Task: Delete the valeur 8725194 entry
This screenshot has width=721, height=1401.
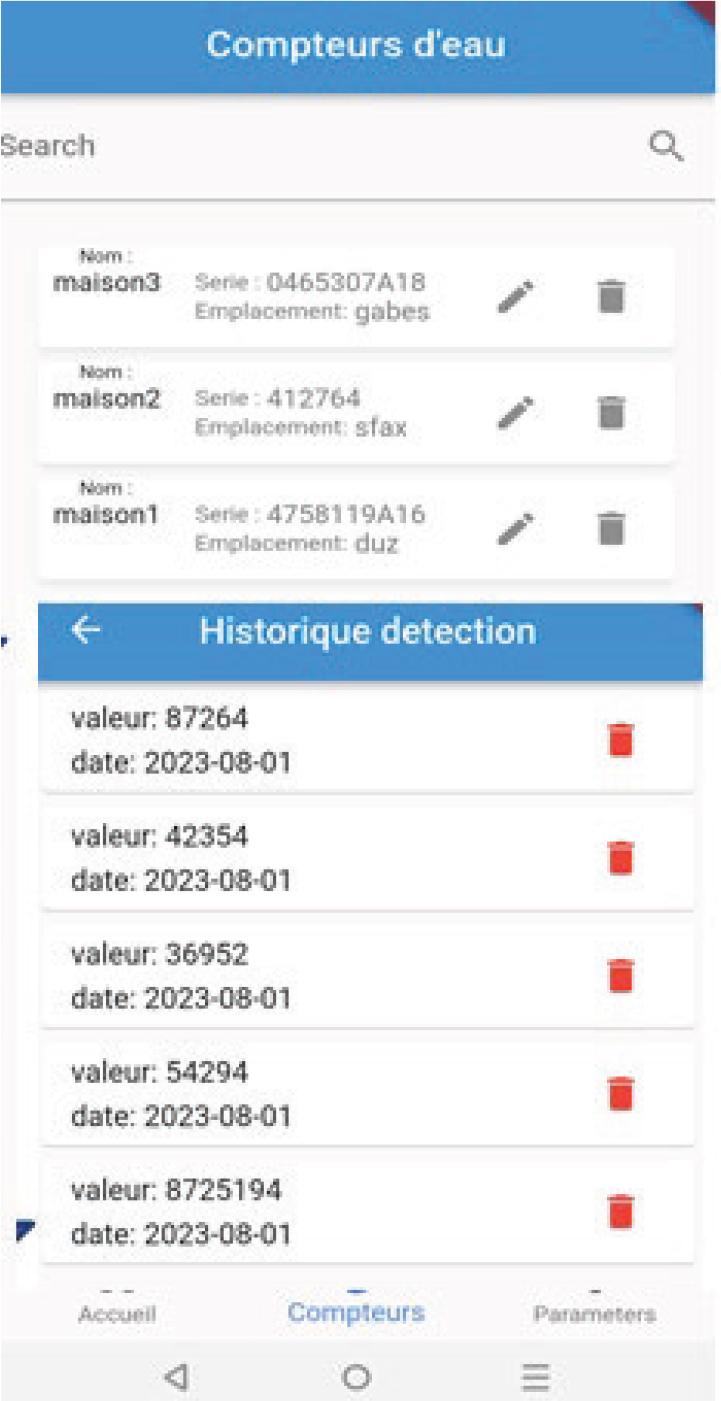Action: [621, 1210]
